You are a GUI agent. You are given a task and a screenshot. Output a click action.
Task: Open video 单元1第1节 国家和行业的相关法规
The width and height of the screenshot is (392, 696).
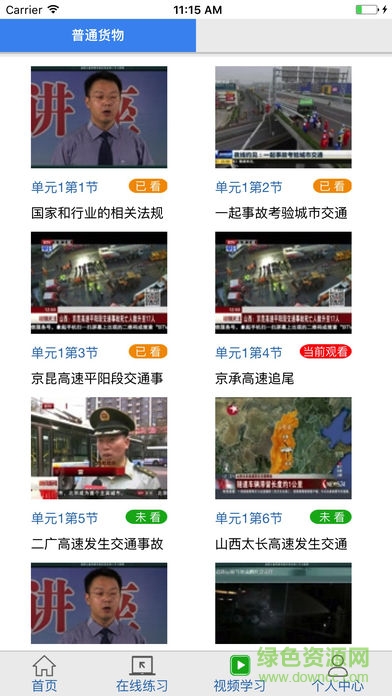click(99, 117)
